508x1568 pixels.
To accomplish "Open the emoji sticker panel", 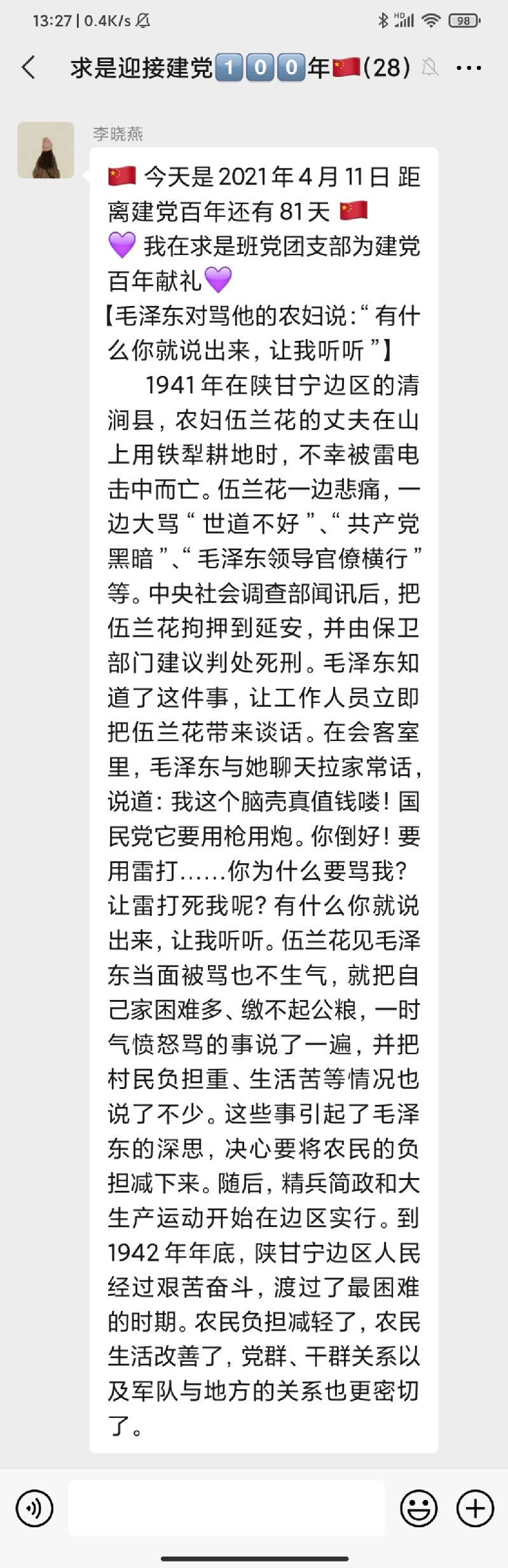I will click(x=418, y=1508).
